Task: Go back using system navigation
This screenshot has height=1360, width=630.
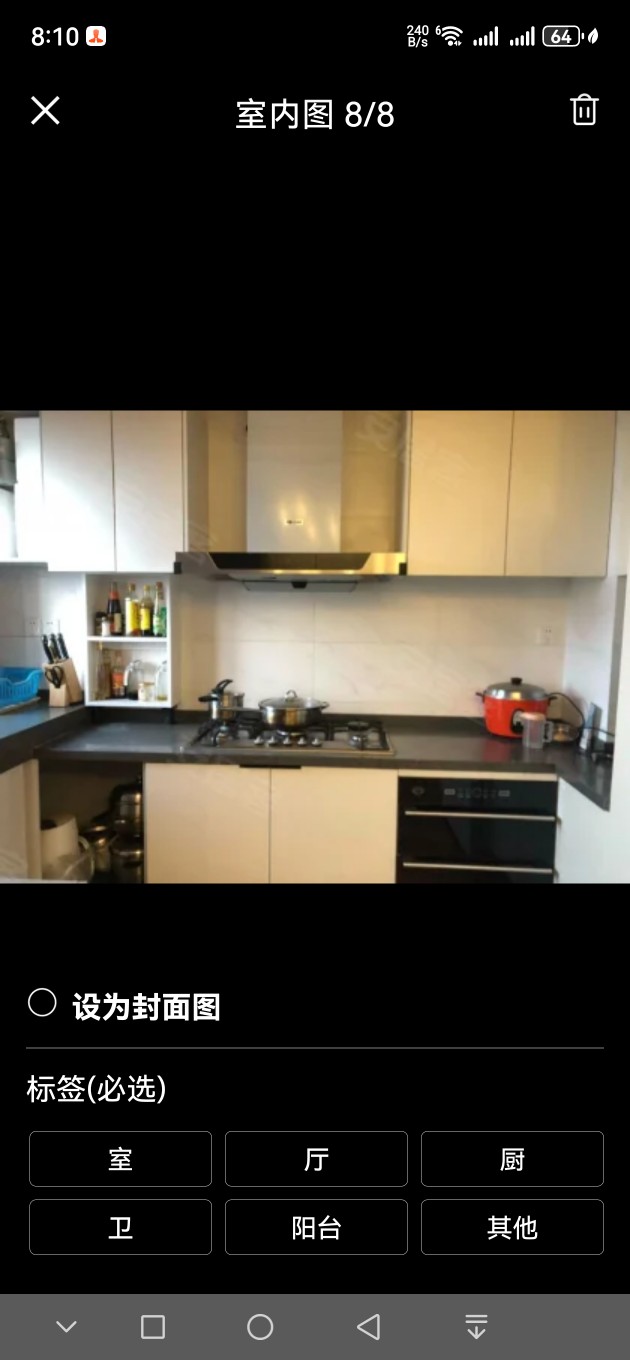Action: [x=368, y=1327]
